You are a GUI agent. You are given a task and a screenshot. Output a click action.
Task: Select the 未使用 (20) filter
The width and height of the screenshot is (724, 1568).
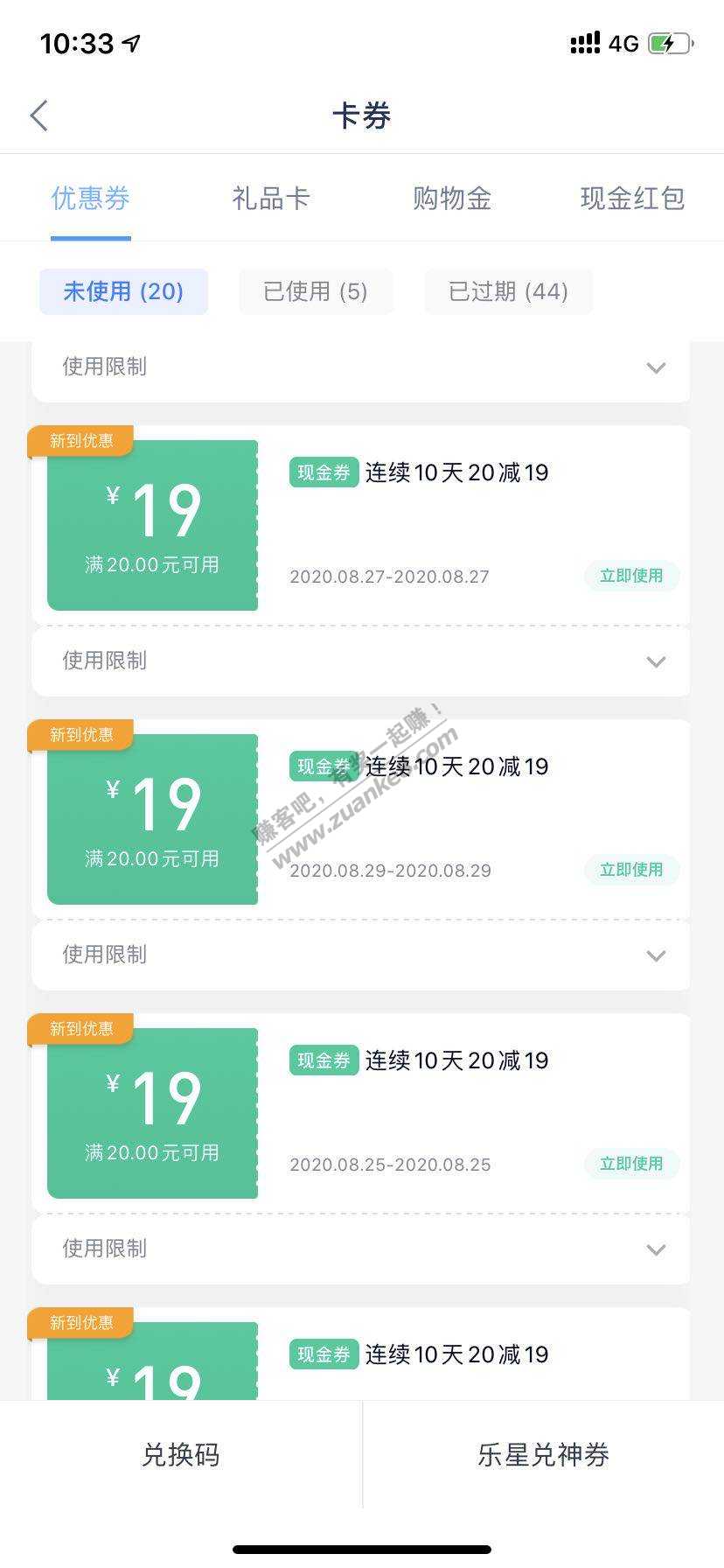point(123,291)
